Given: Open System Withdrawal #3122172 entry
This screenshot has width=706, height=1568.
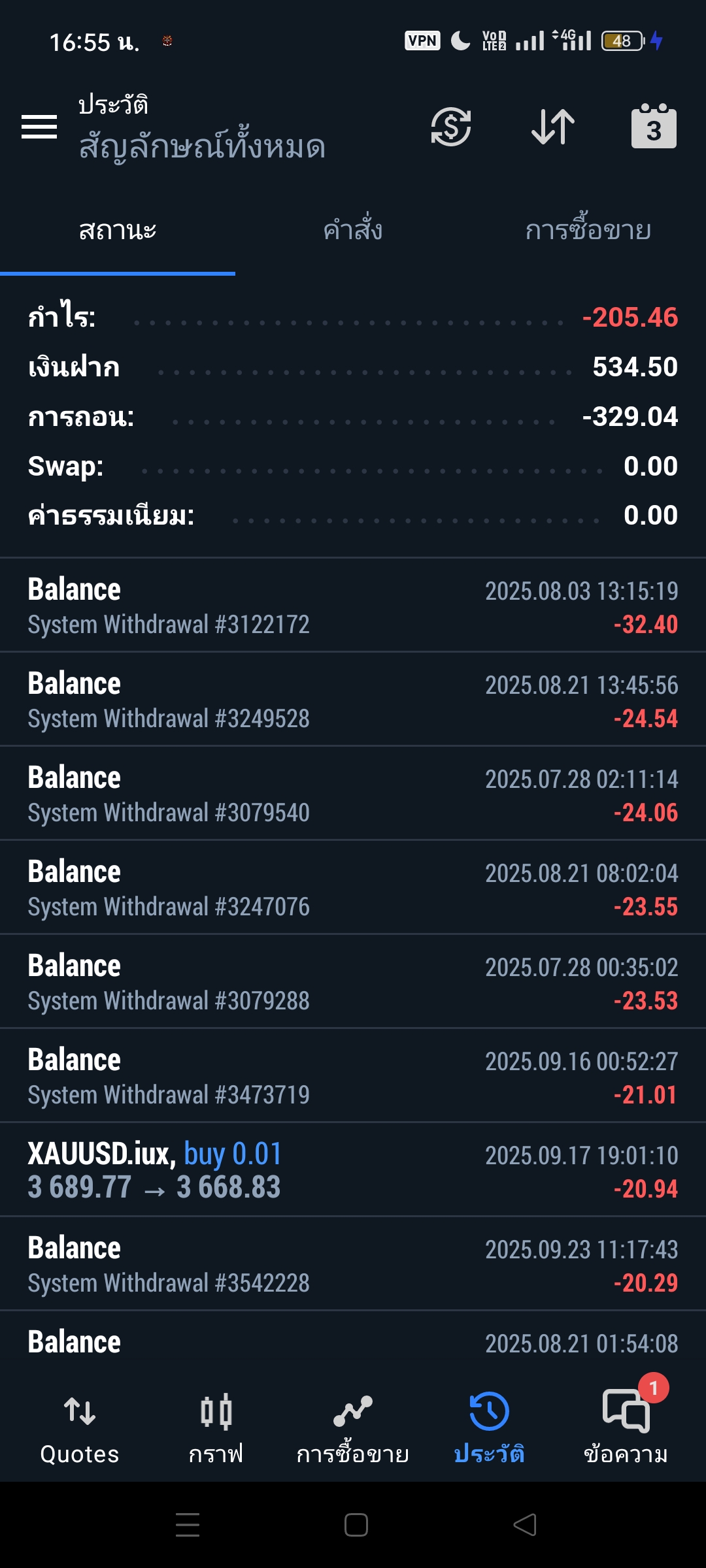Looking at the screenshot, I should click(x=353, y=605).
